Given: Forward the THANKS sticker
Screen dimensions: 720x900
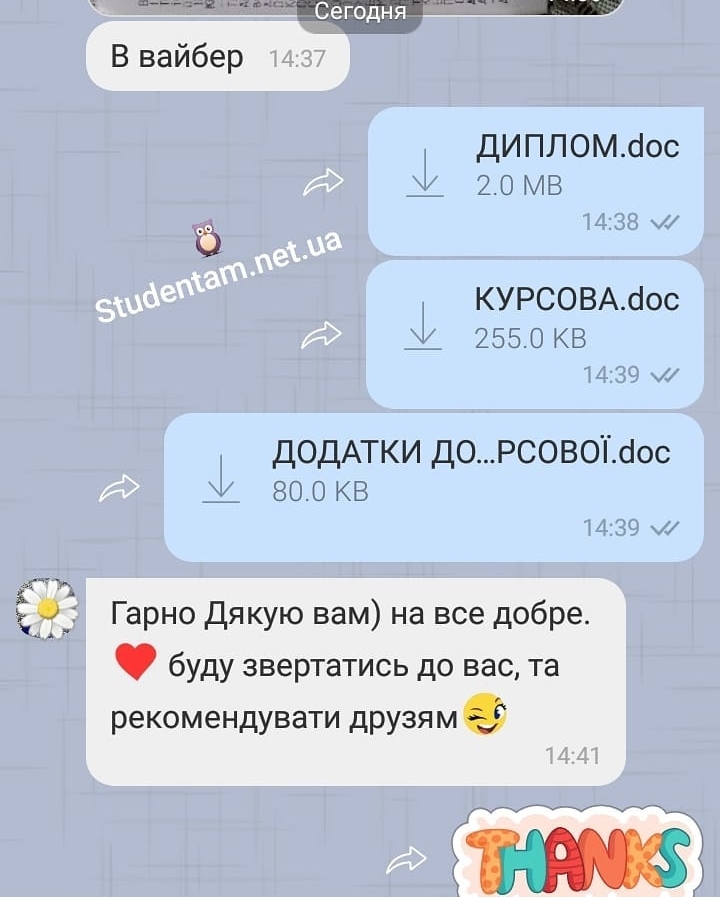Looking at the screenshot, I should [x=406, y=858].
